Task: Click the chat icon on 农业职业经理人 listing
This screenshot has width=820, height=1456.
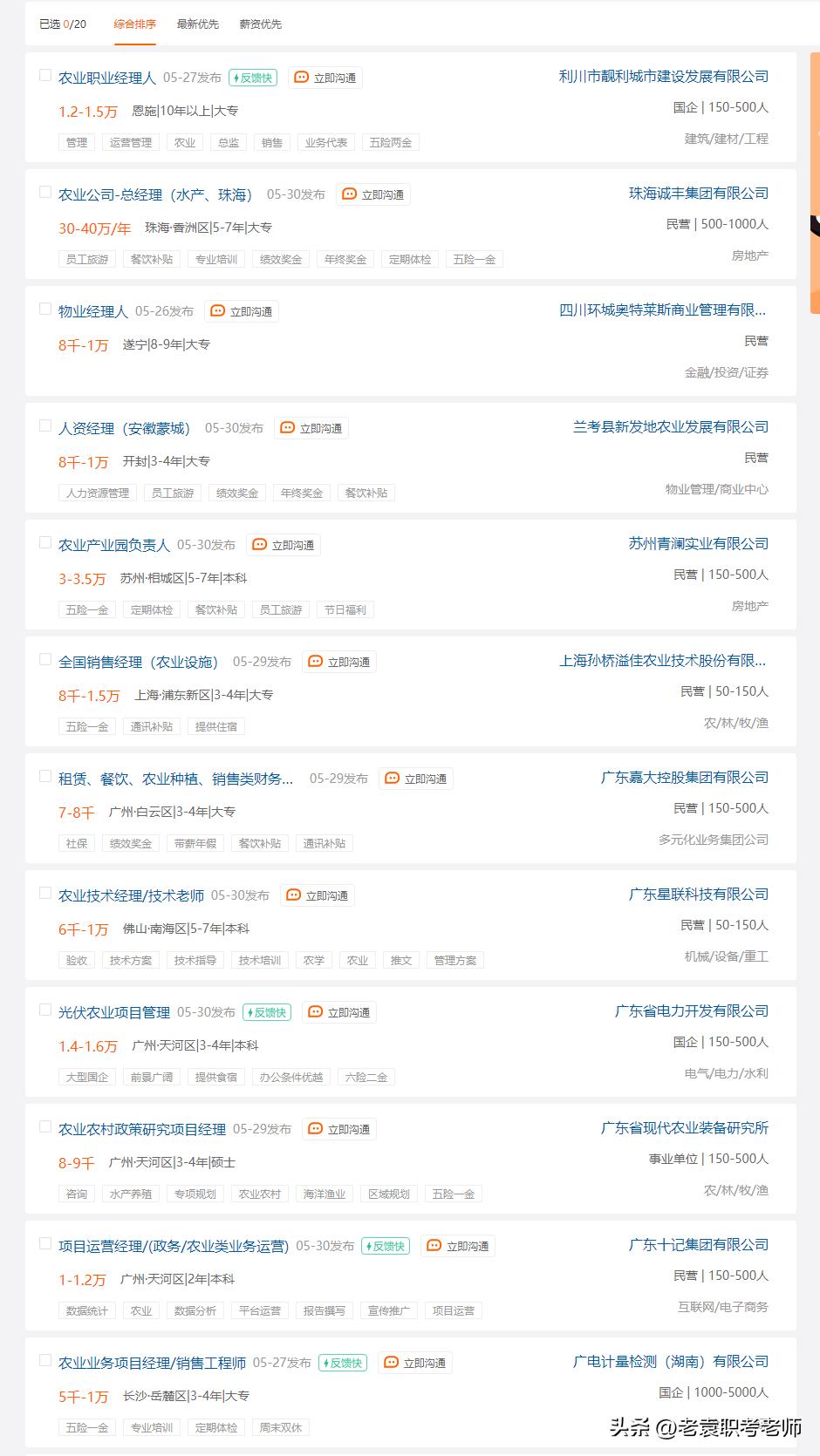Action: pos(301,77)
